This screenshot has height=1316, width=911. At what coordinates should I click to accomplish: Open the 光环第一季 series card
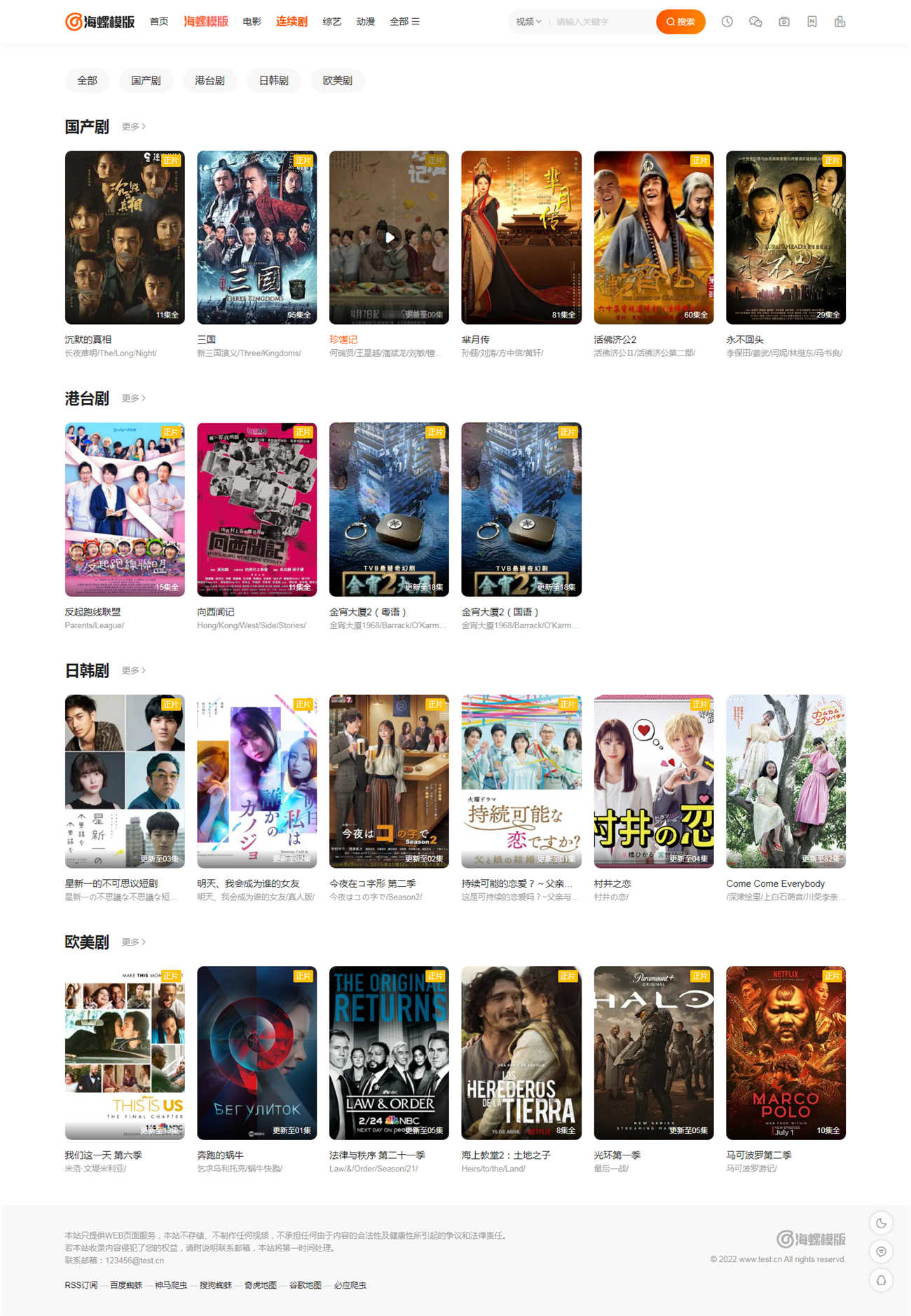coord(653,1052)
